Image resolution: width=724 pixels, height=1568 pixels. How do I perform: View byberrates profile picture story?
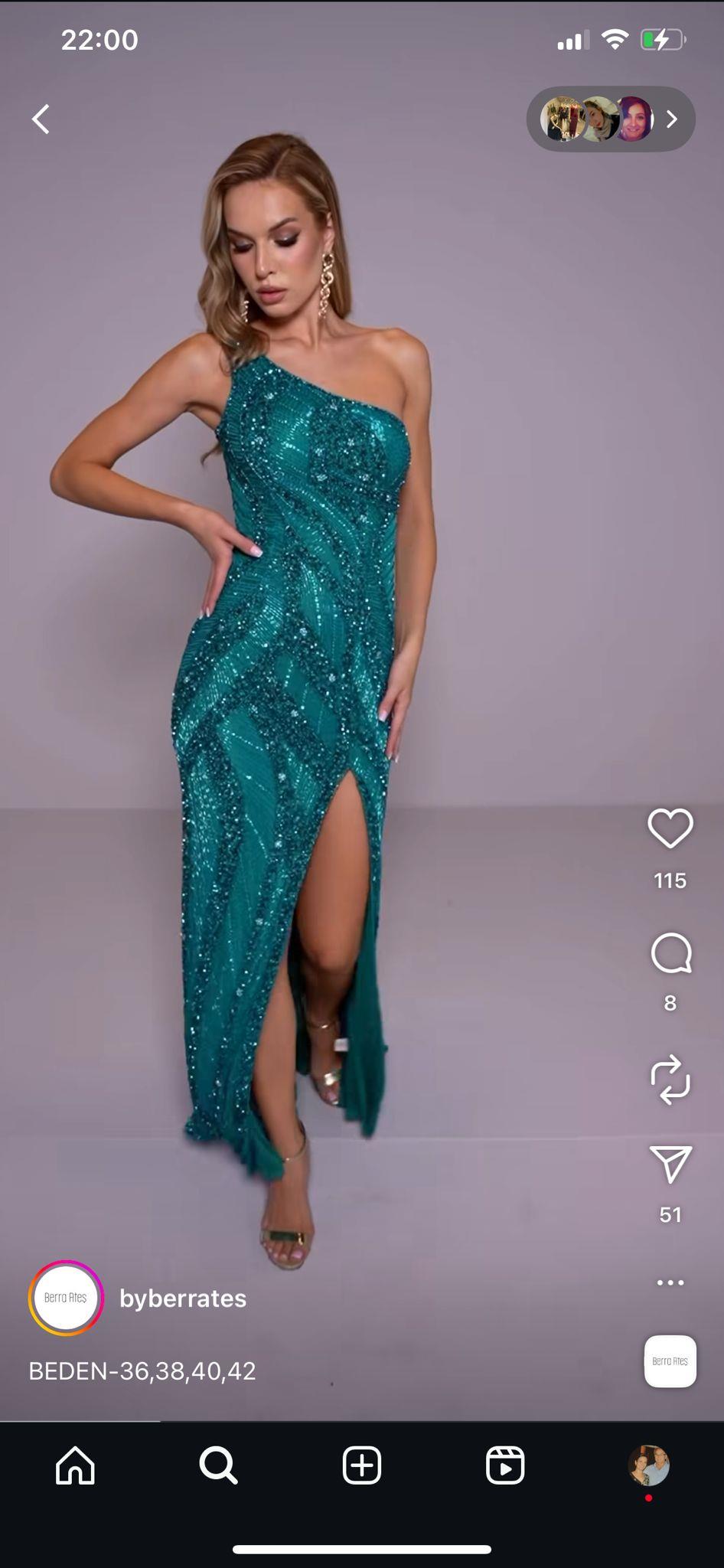pyautogui.click(x=66, y=1298)
